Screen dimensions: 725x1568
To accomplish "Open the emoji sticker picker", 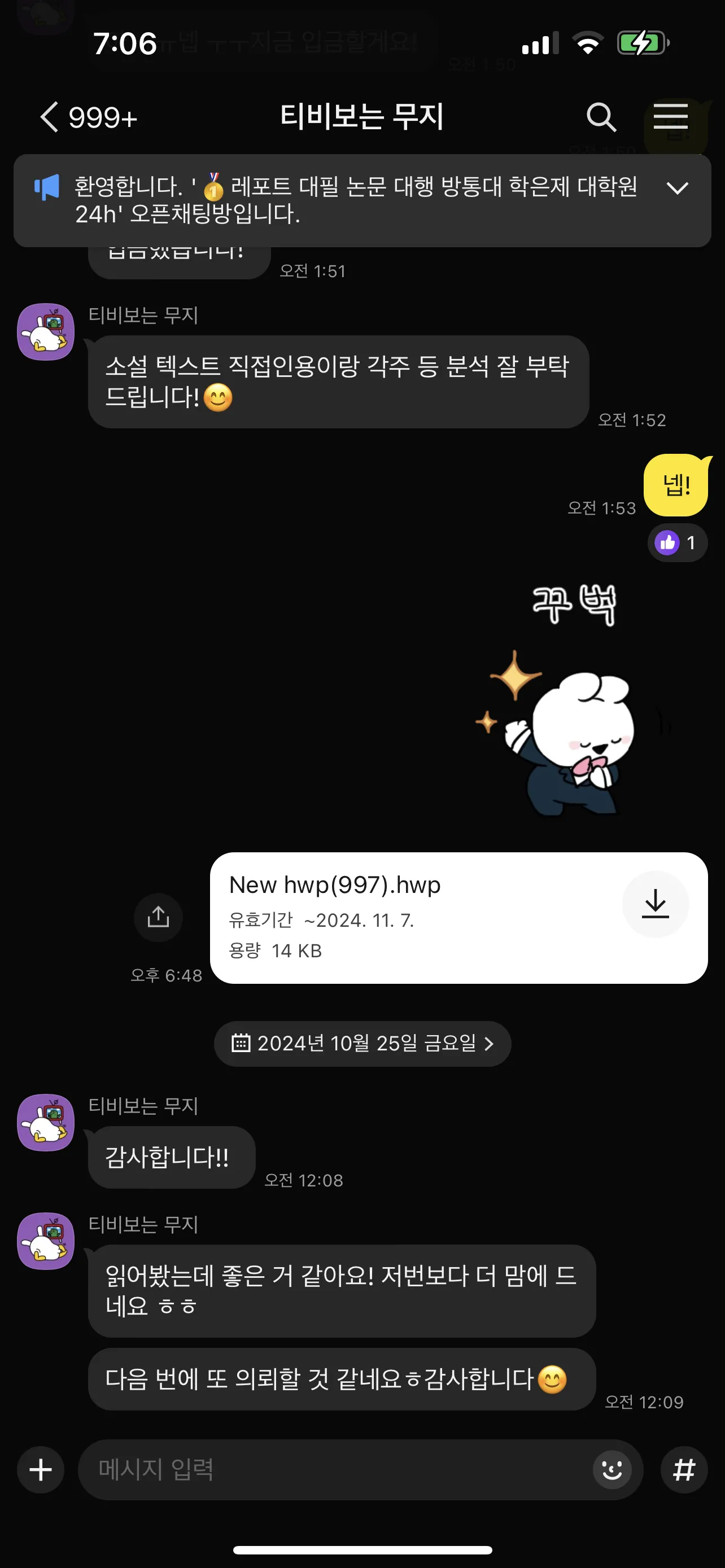I will point(611,1470).
